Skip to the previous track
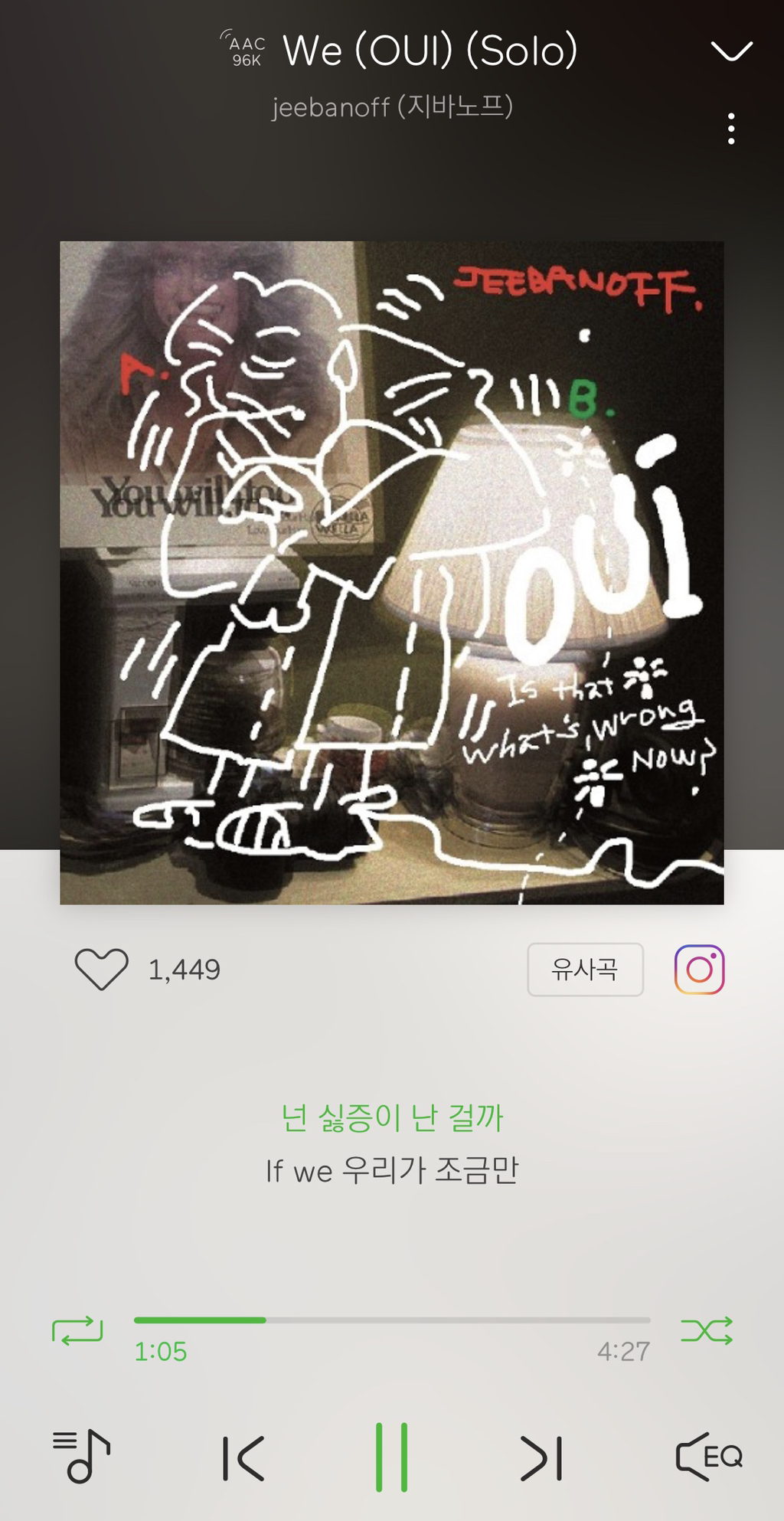Viewport: 784px width, 1521px height. point(243,1457)
